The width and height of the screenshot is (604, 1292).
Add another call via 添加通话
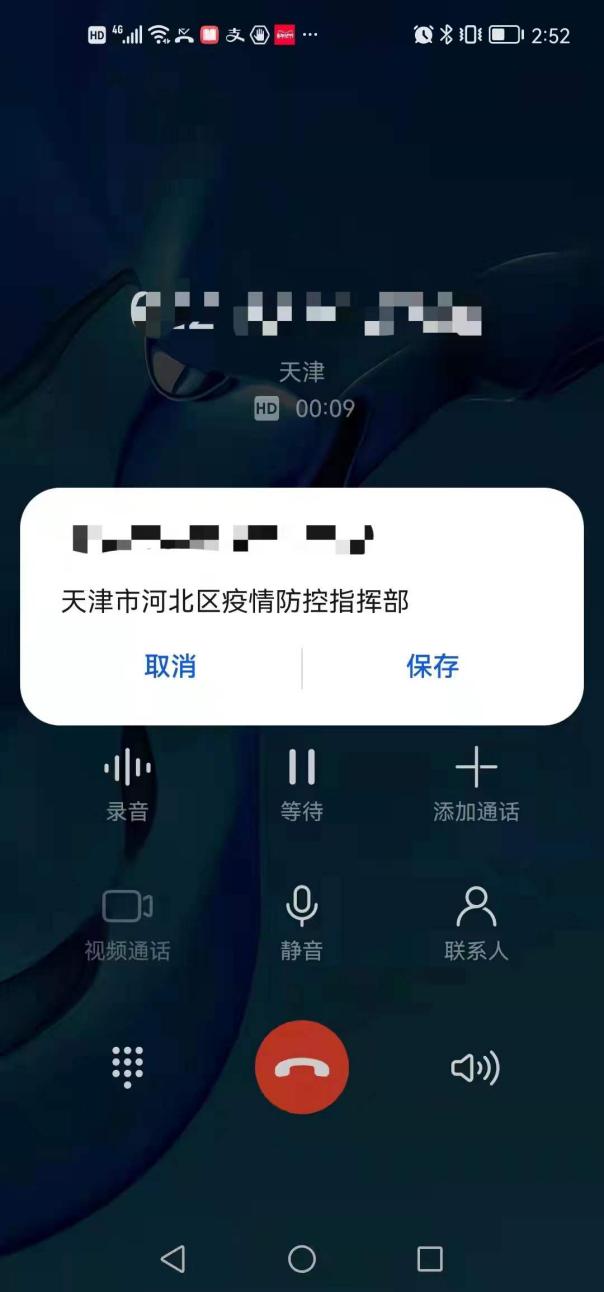coord(476,785)
